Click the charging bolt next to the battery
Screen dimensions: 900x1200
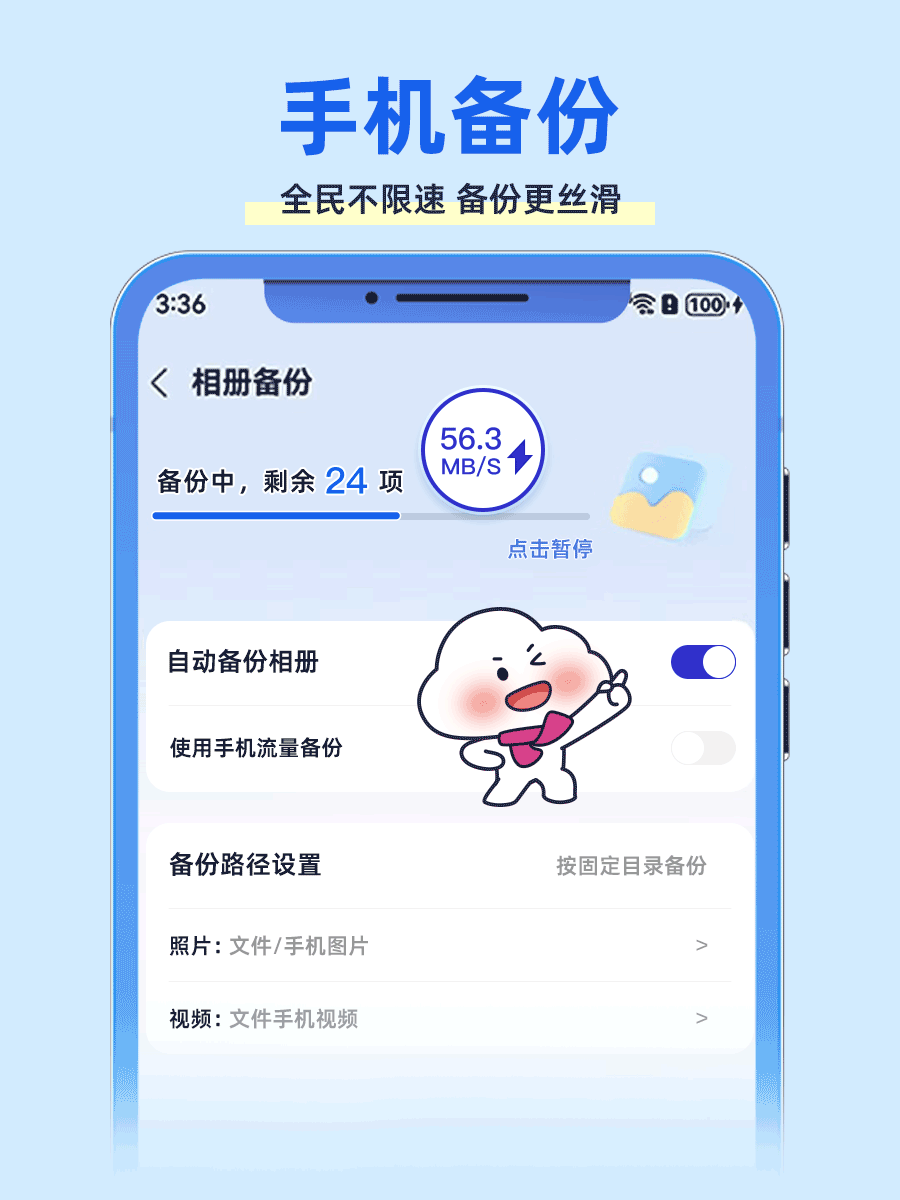(x=735, y=305)
